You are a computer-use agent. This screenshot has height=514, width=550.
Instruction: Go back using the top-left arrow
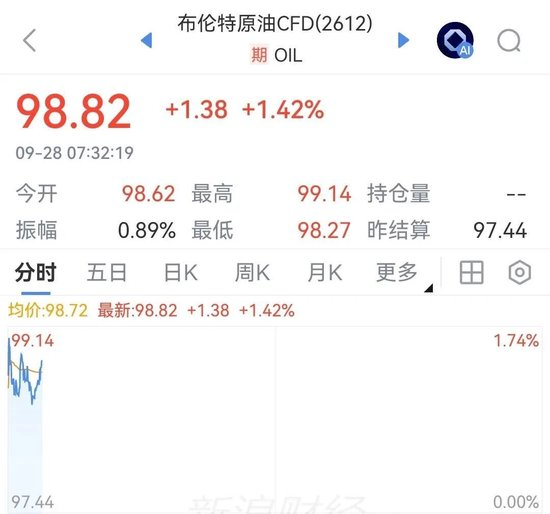coord(30,40)
